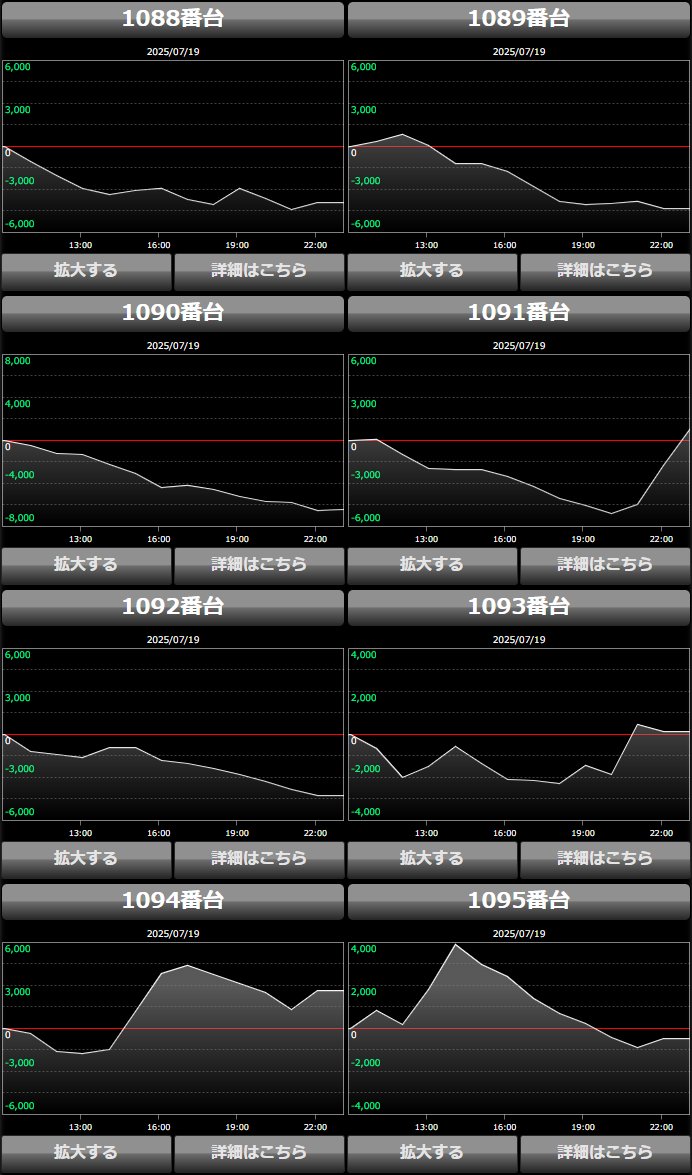Enlarge the graph for 1095番台

tap(432, 1153)
